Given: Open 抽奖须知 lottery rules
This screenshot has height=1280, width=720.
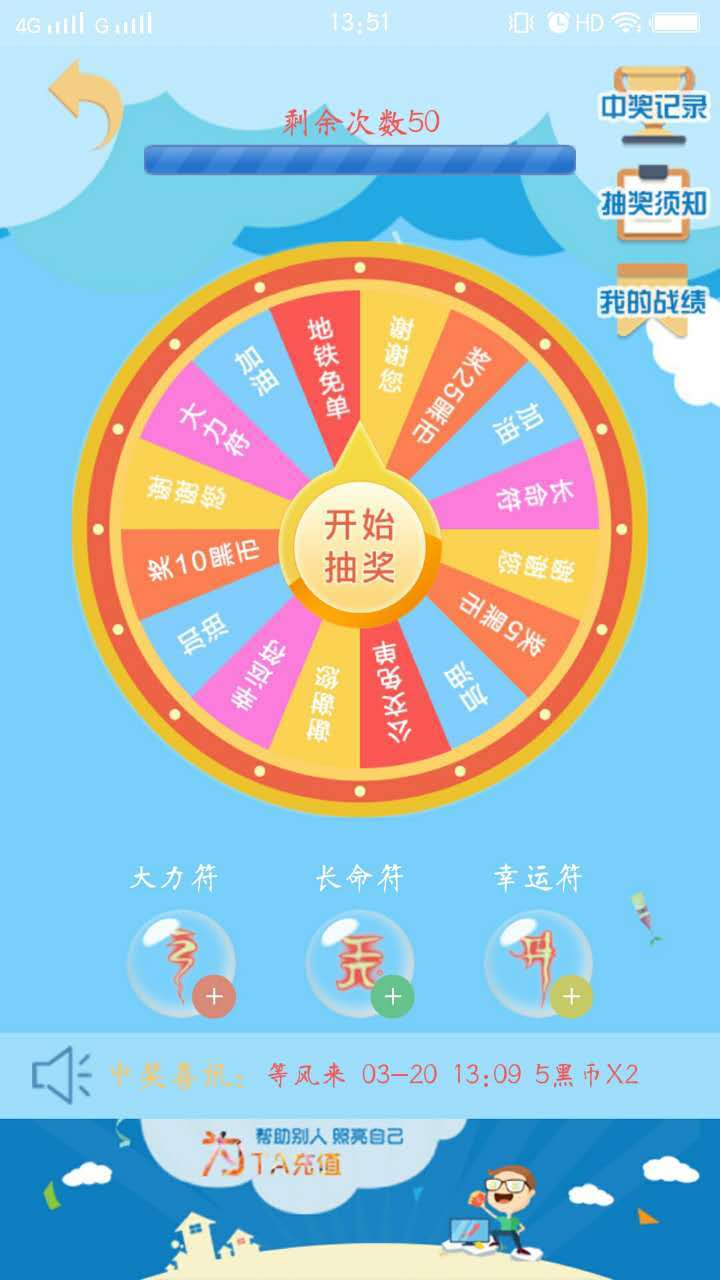Looking at the screenshot, I should [x=653, y=203].
